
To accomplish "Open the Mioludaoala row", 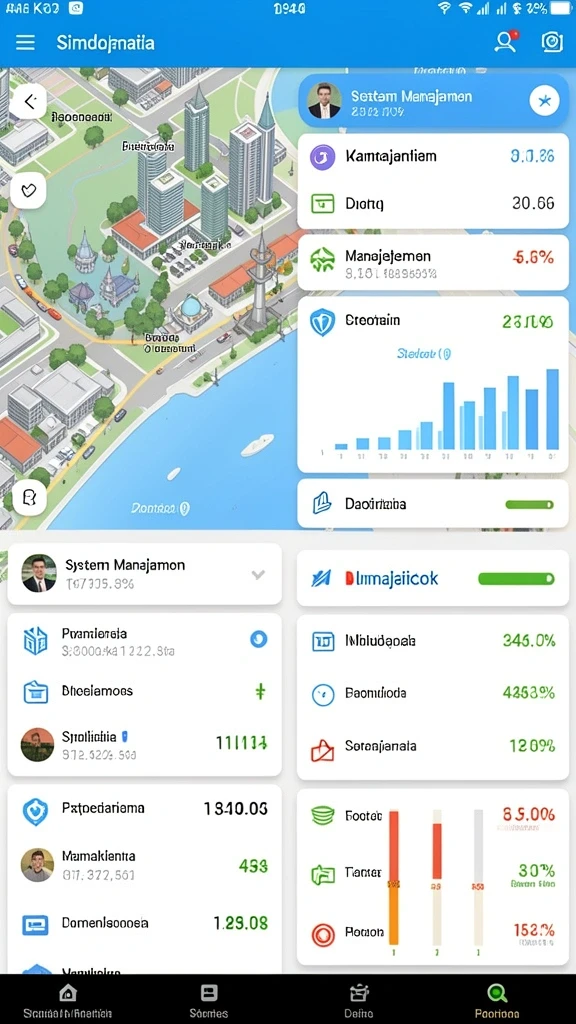I will tap(433, 641).
